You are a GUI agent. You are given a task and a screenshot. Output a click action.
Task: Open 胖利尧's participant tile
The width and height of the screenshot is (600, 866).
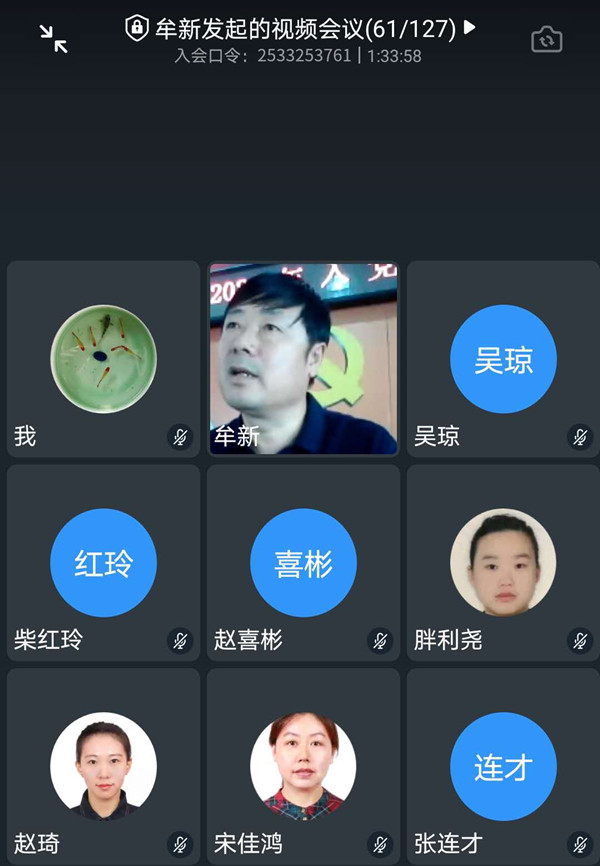(x=503, y=563)
